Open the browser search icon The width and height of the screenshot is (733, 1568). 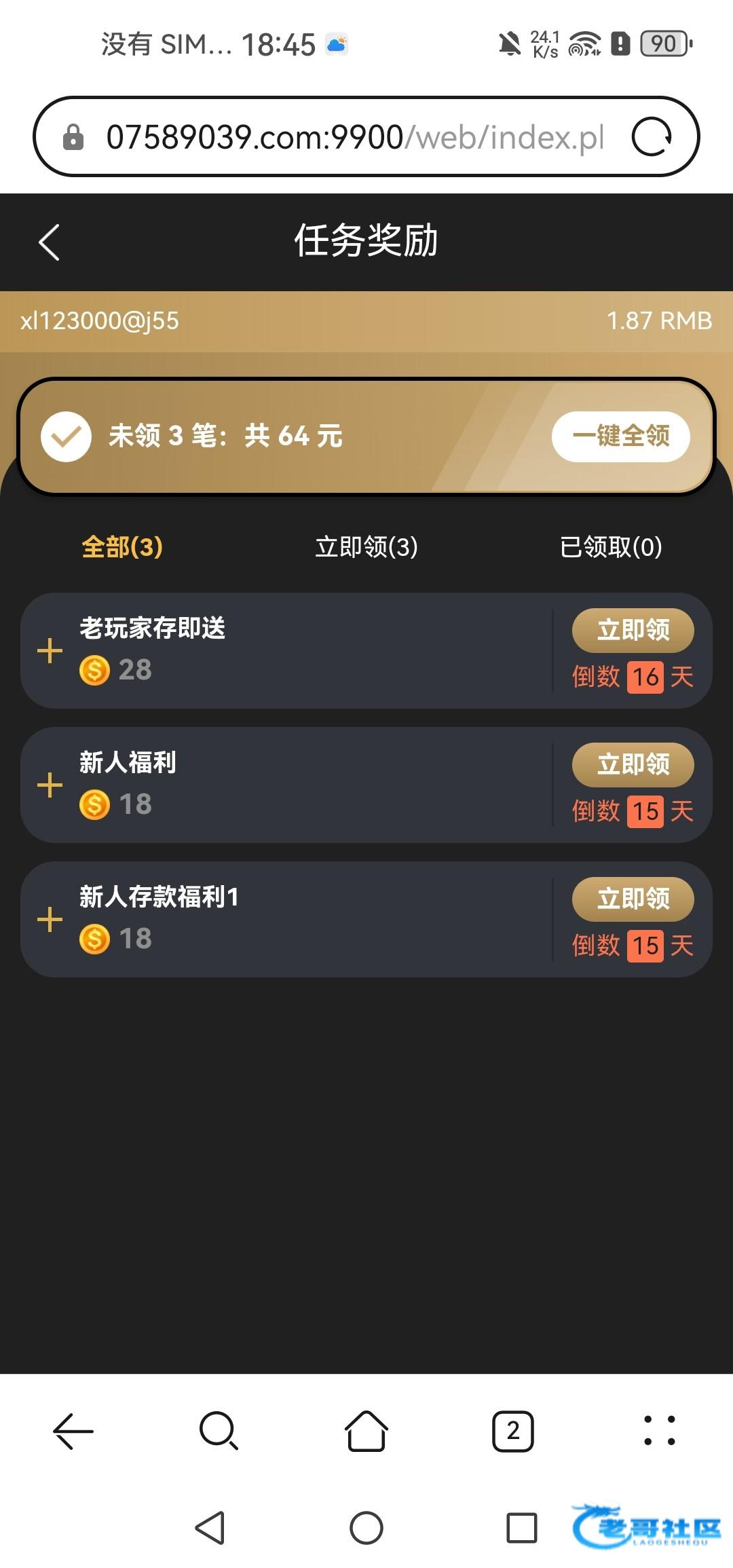click(219, 1431)
